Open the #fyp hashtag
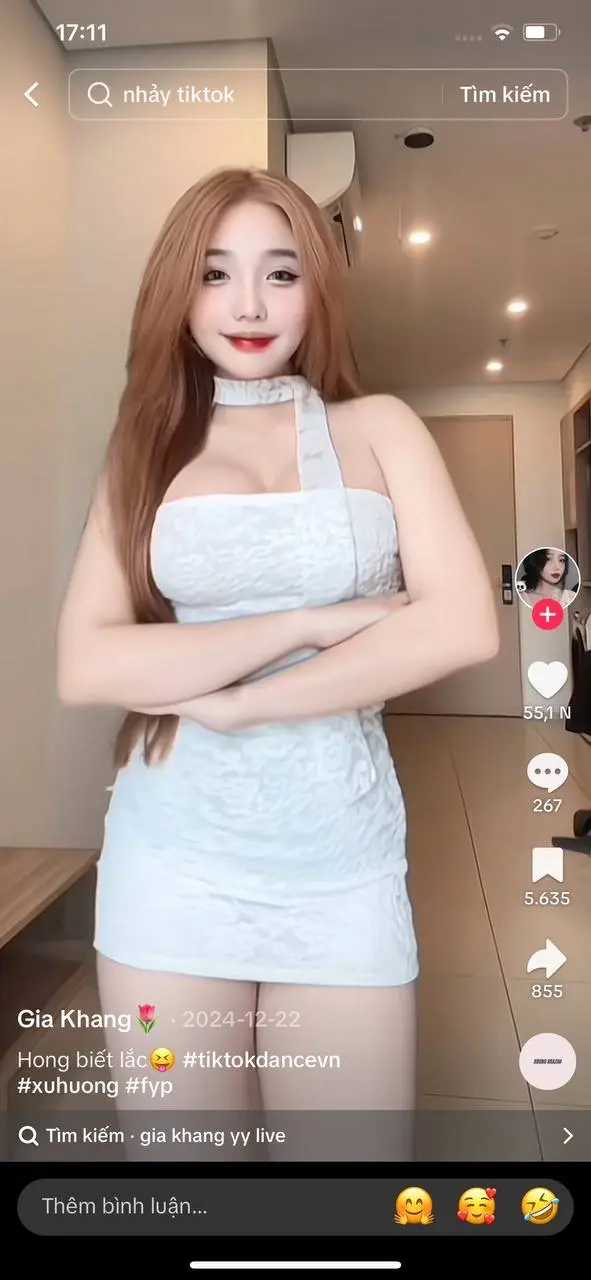Screen dimensions: 591x1280 [149, 1086]
